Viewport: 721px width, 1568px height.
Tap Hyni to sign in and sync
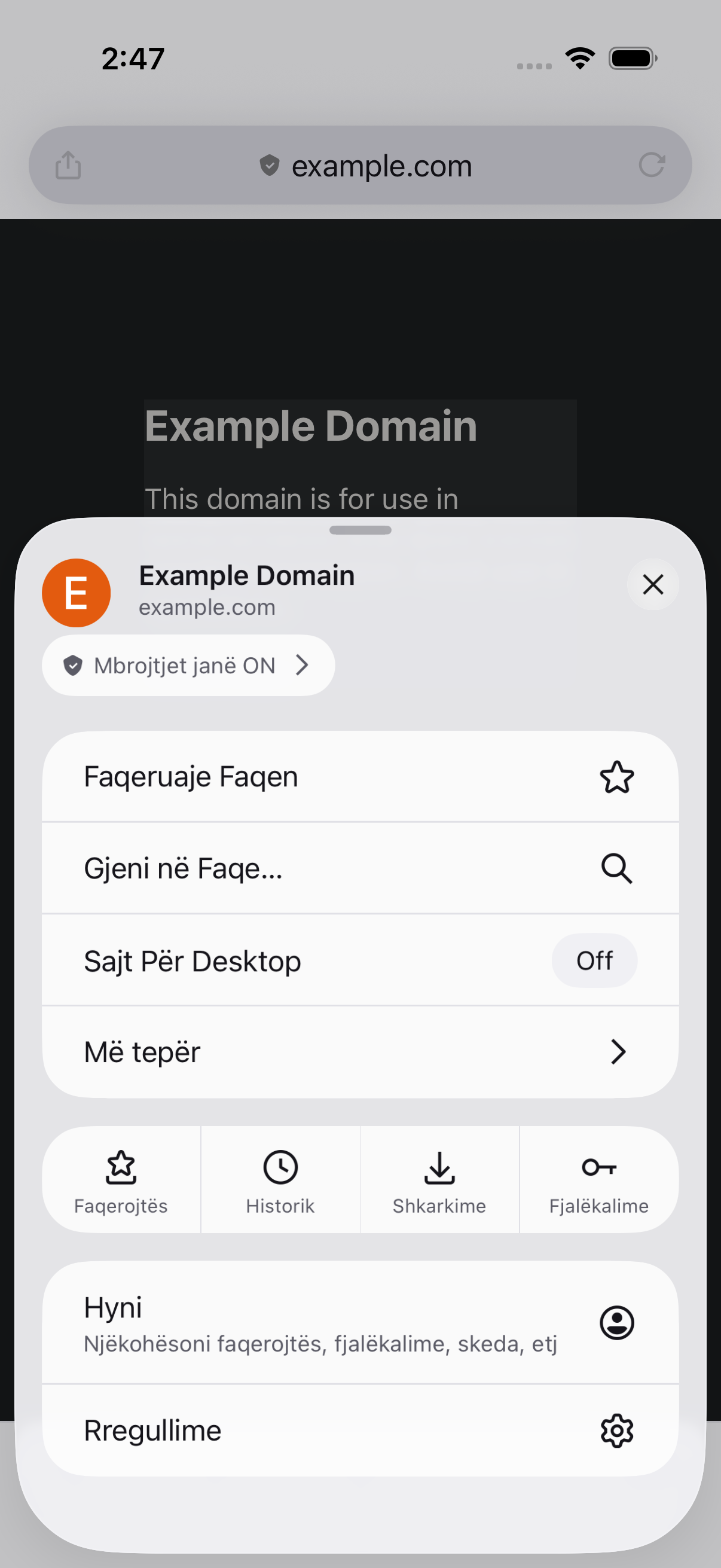[x=360, y=1323]
